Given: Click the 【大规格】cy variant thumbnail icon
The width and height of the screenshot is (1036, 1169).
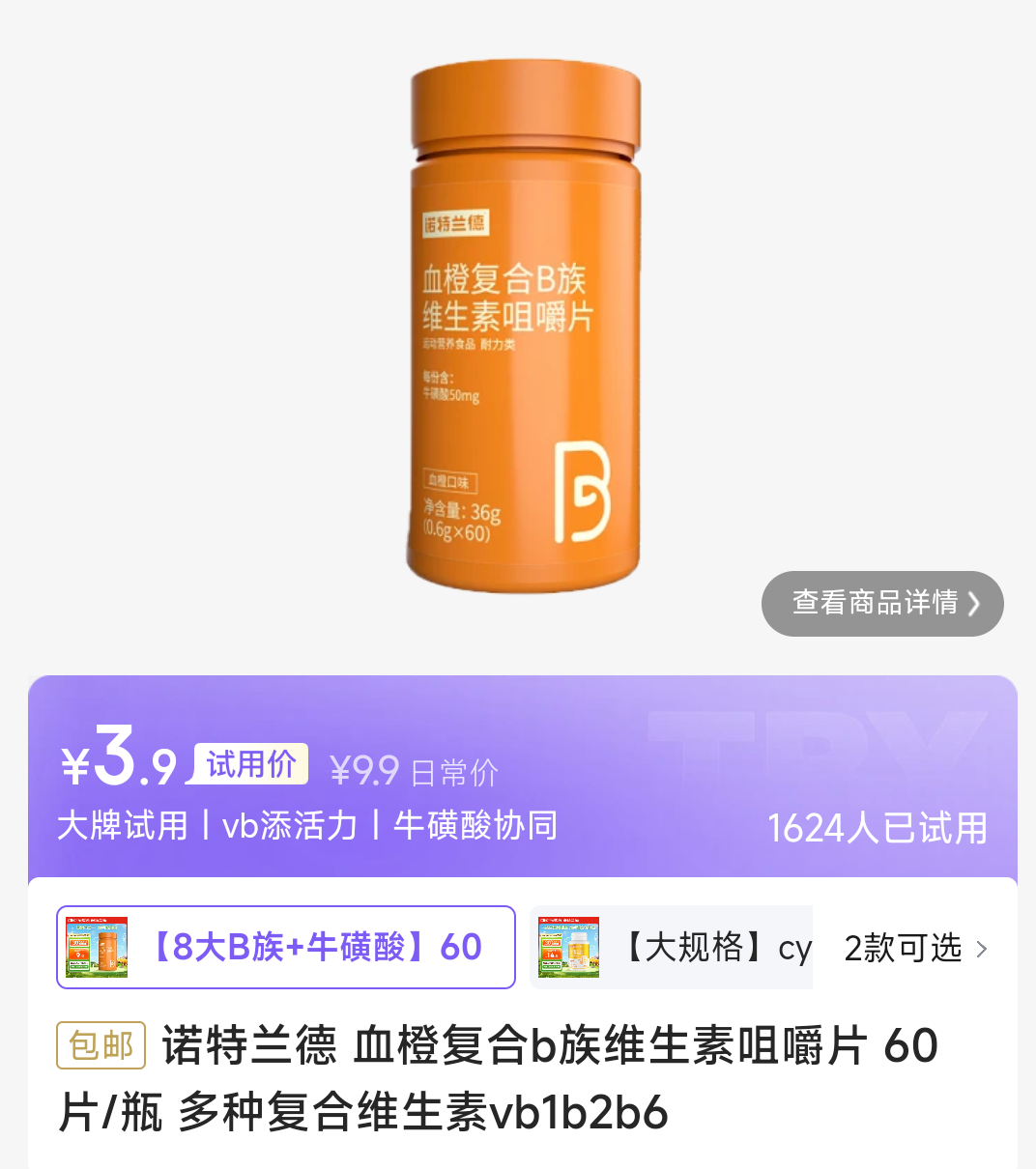Looking at the screenshot, I should (568, 947).
